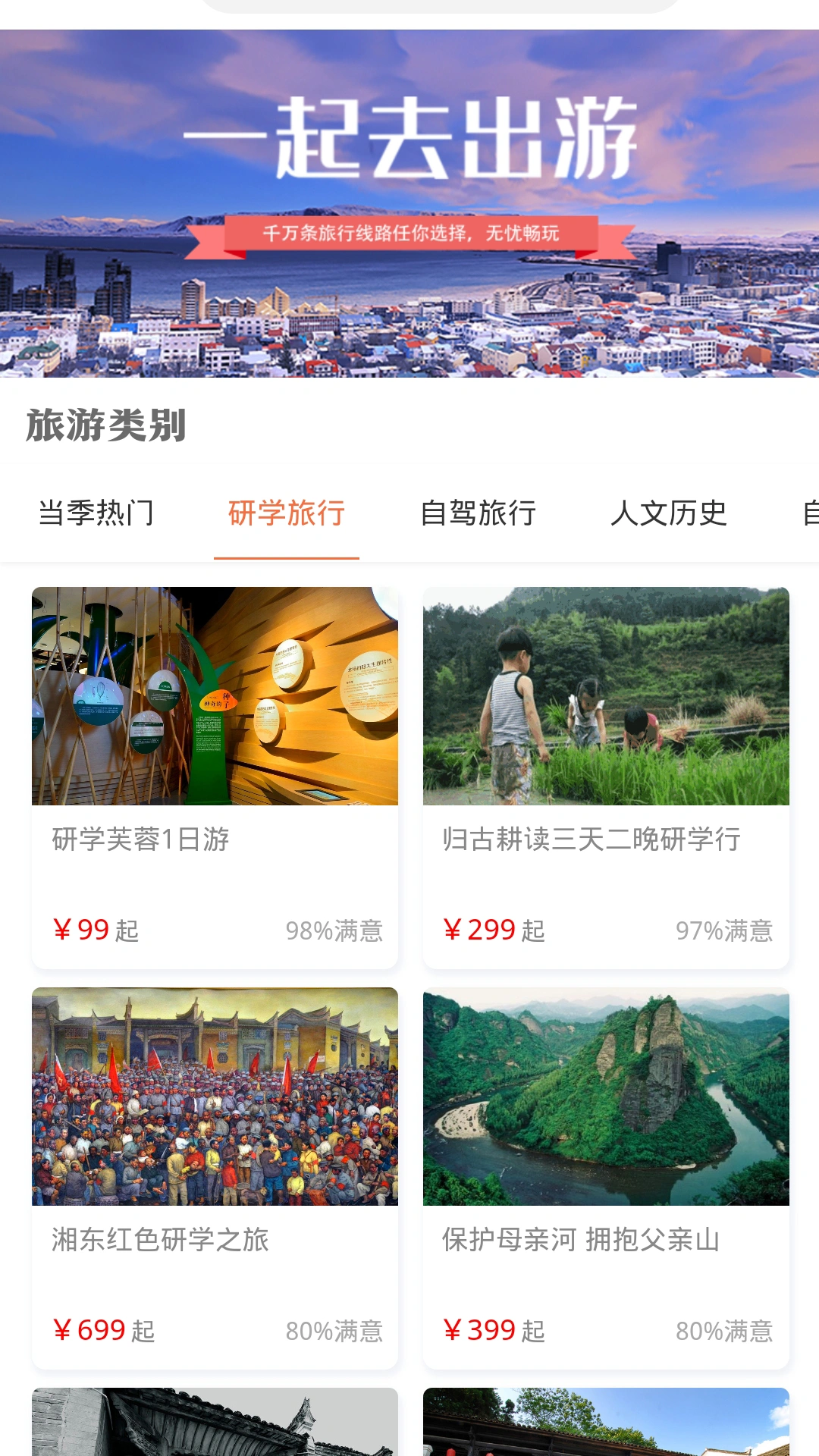Tap the mountain river landscape thumbnail

click(604, 1100)
